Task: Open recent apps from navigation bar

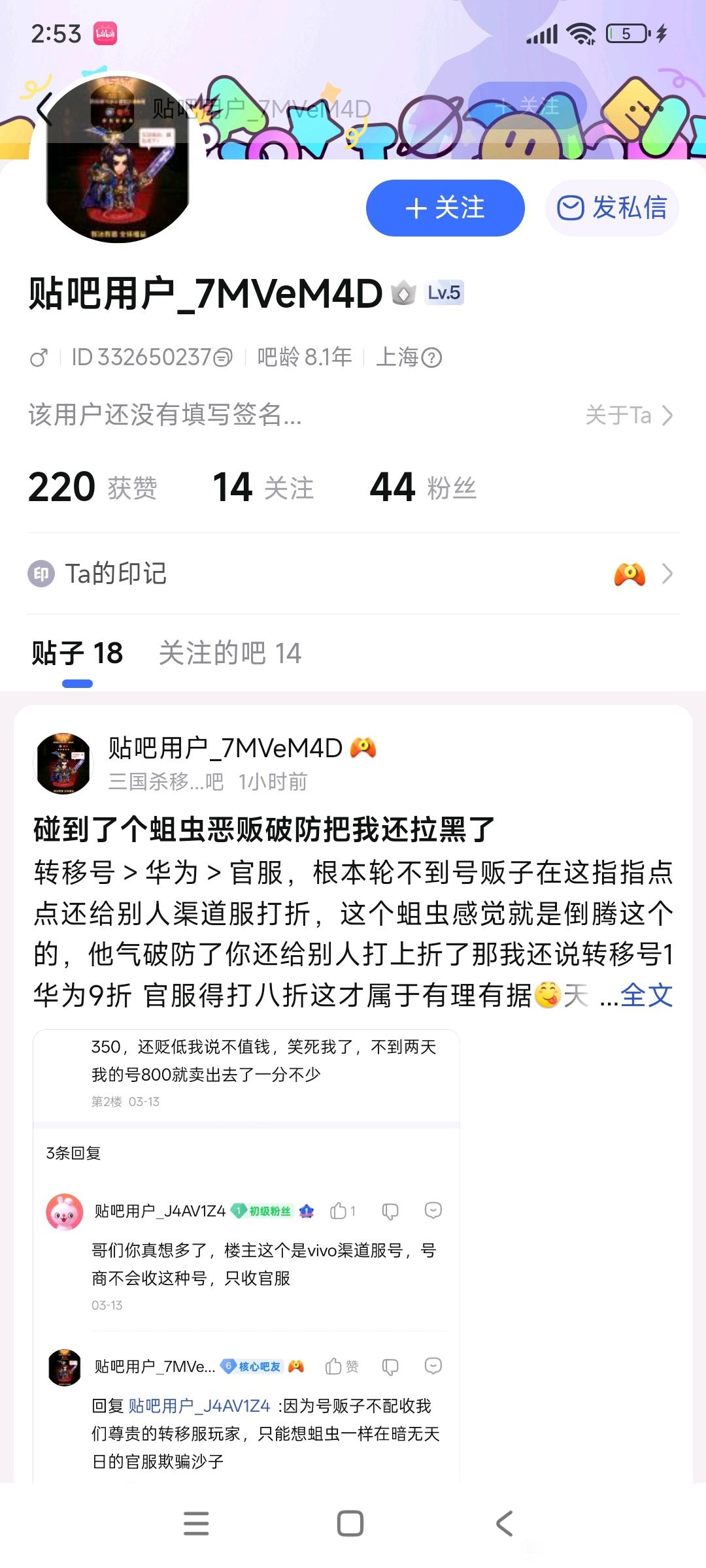Action: [x=196, y=1524]
